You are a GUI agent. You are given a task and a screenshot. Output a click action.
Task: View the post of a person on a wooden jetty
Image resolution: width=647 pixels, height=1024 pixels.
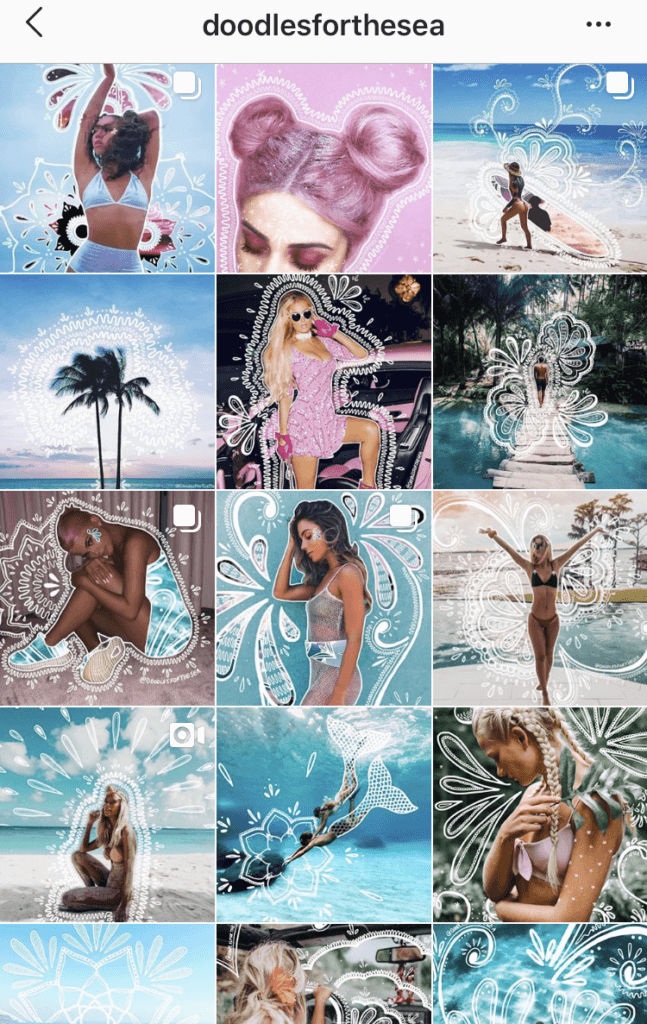(x=540, y=382)
